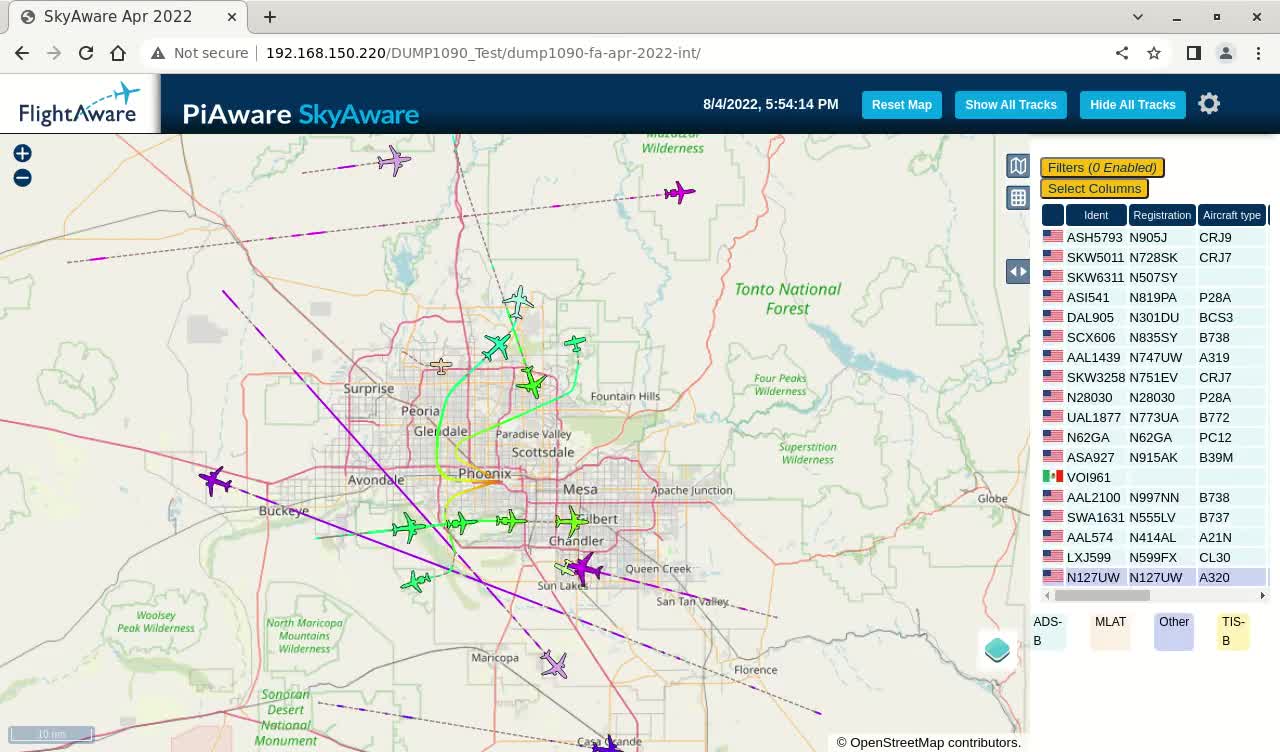Select flight DAL905 in the list

[x=1090, y=317]
